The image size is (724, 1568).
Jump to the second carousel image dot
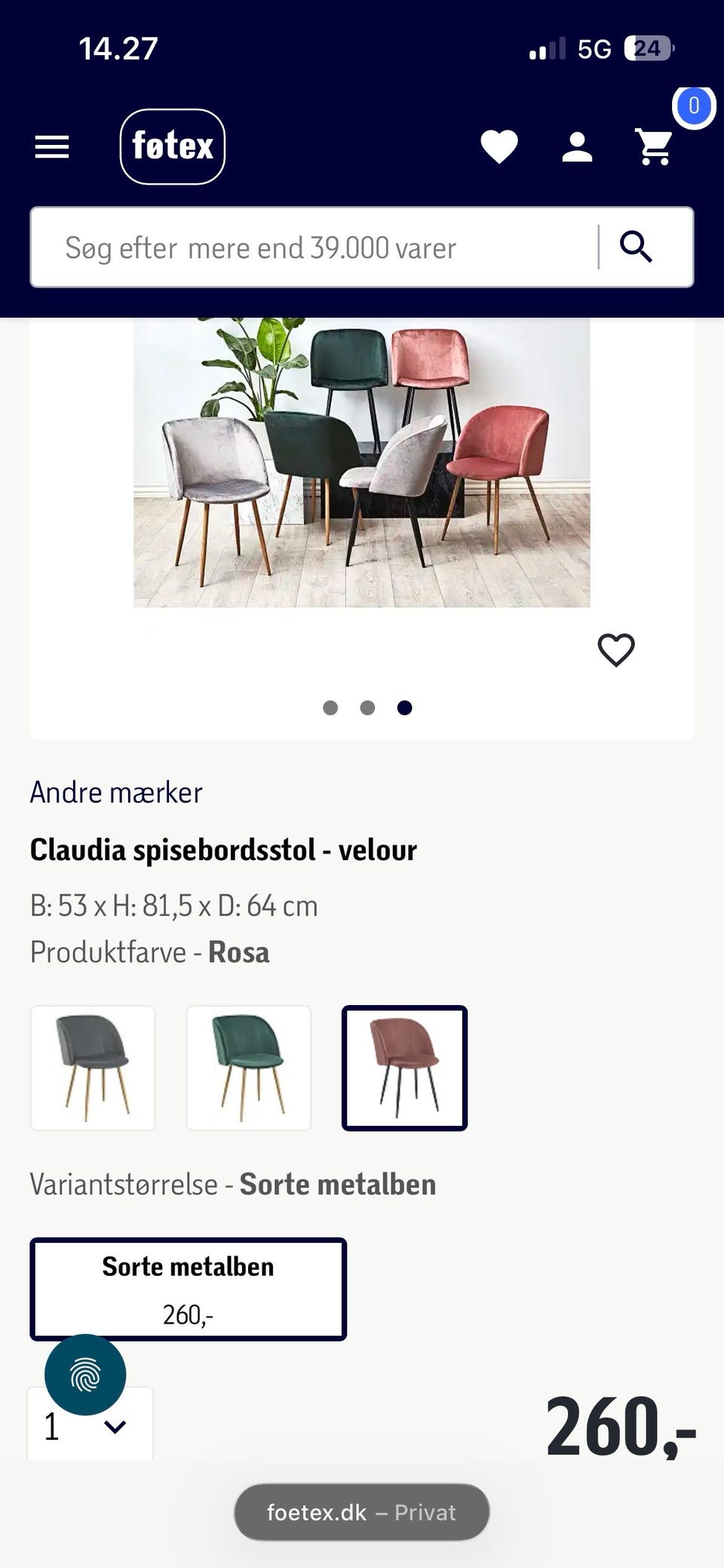[368, 708]
